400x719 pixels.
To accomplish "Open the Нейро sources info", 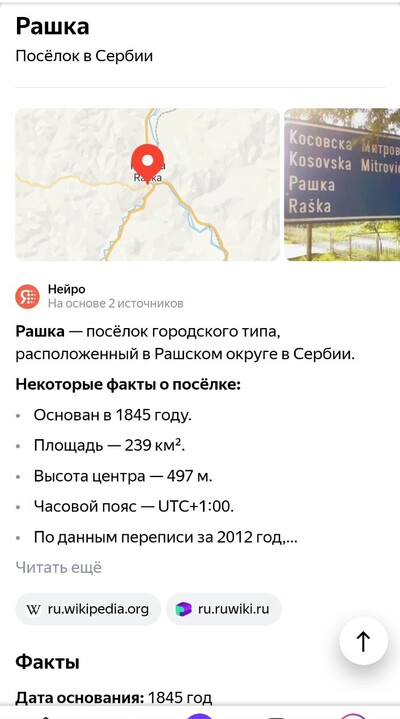I will coord(115,303).
